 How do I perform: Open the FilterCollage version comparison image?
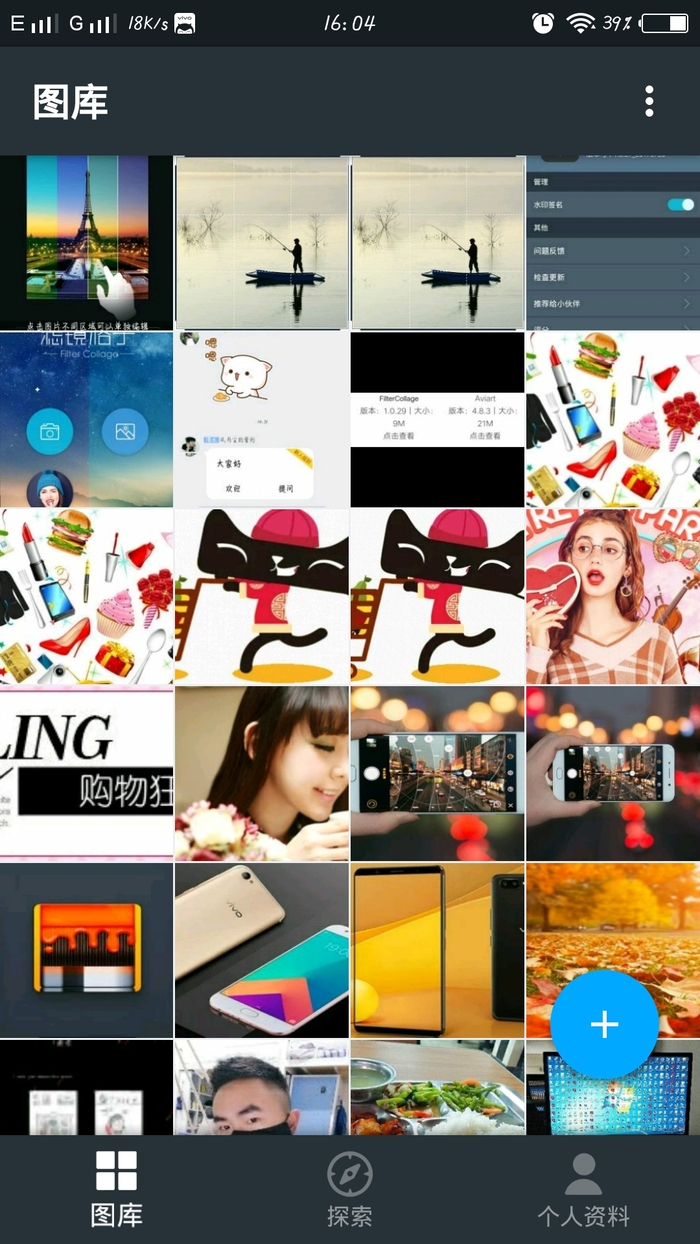[x=437, y=420]
